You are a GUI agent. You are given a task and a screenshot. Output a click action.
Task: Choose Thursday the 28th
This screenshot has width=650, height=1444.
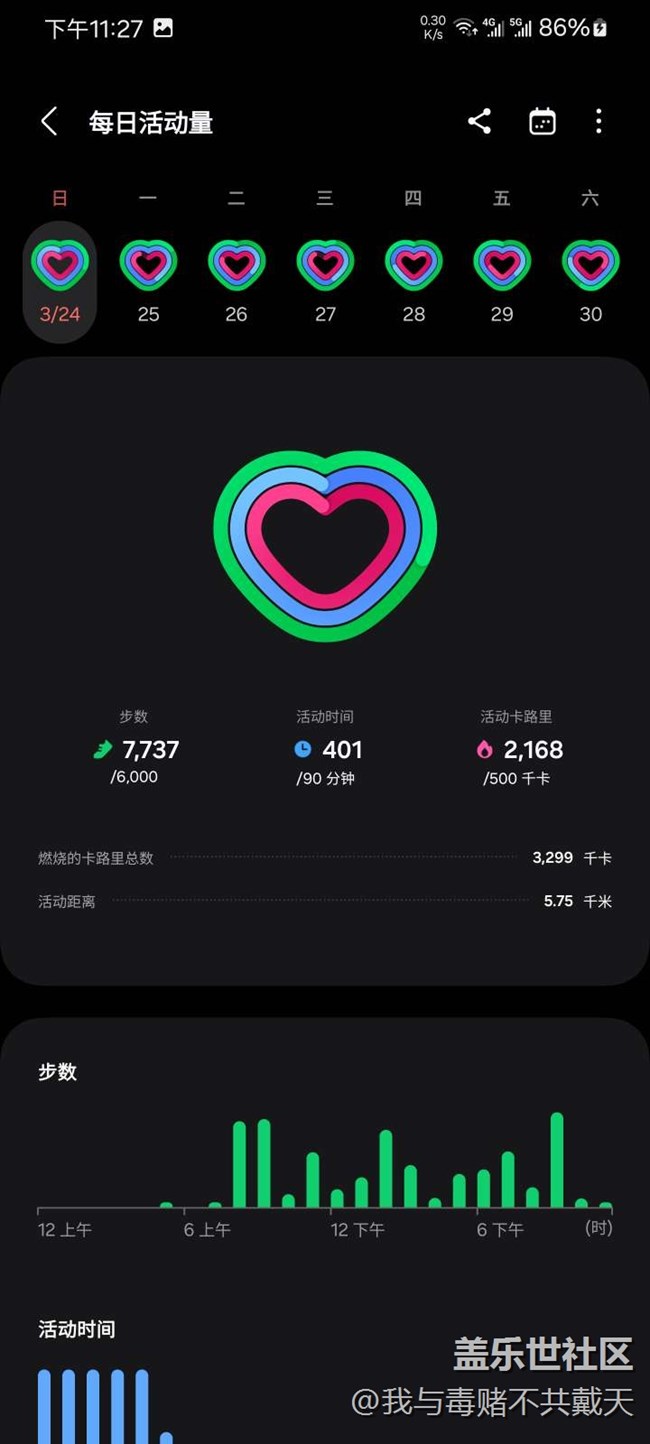pyautogui.click(x=413, y=282)
